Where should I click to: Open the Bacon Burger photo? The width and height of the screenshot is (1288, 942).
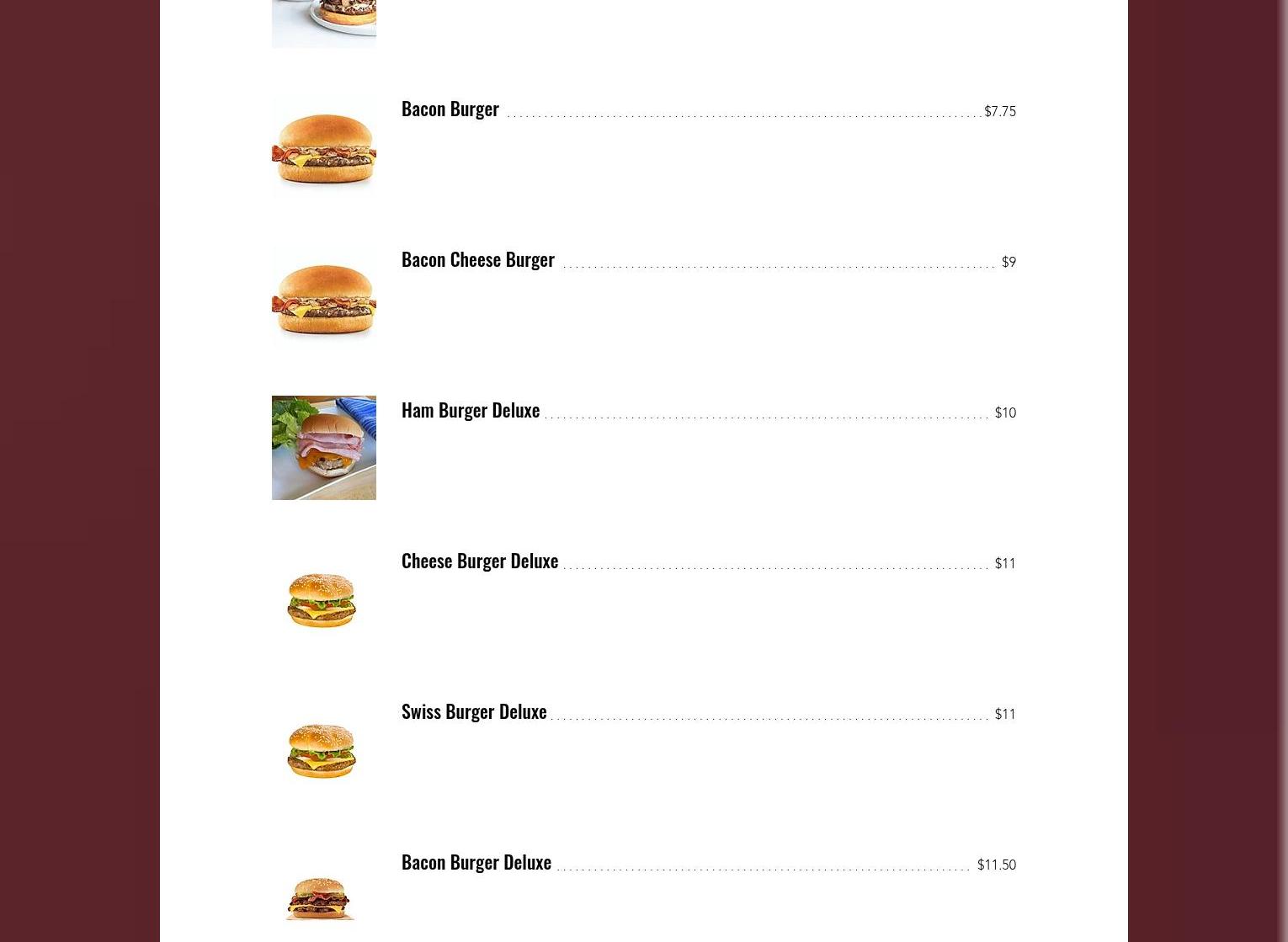pyautogui.click(x=323, y=147)
